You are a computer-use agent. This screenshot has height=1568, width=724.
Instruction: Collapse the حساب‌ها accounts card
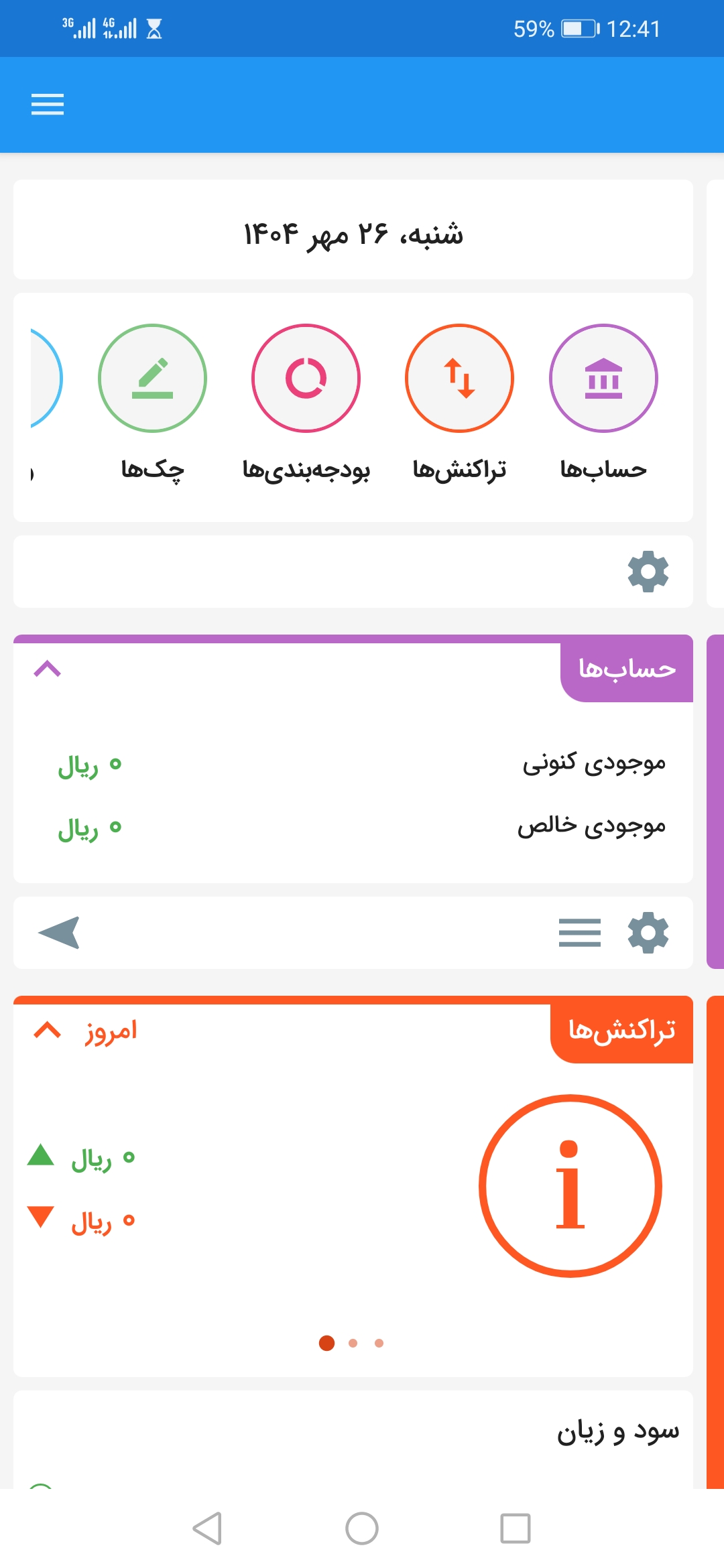click(x=47, y=669)
